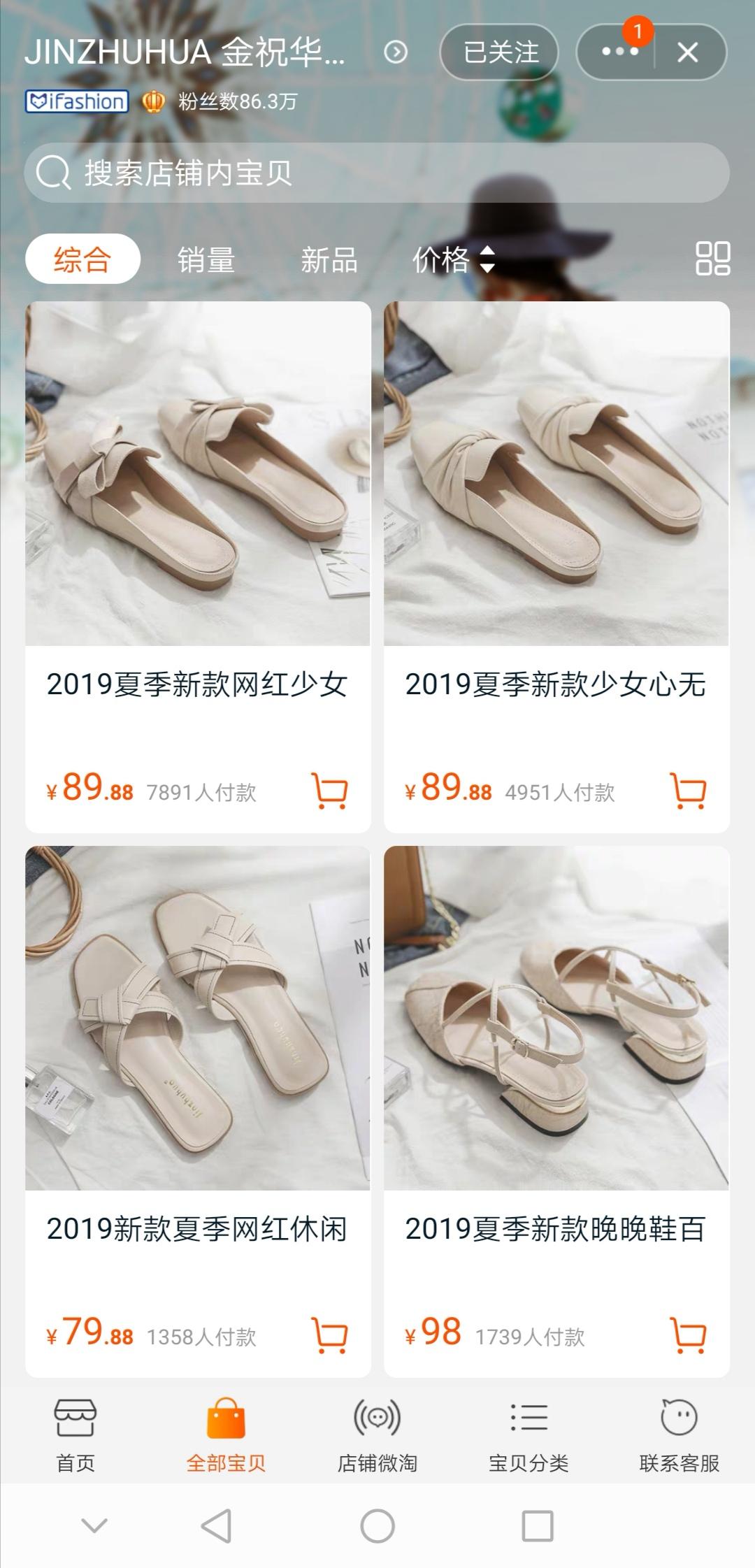The width and height of the screenshot is (755, 1568).
Task: Add the 7891人付款 shoes to cart
Action: pyautogui.click(x=329, y=791)
